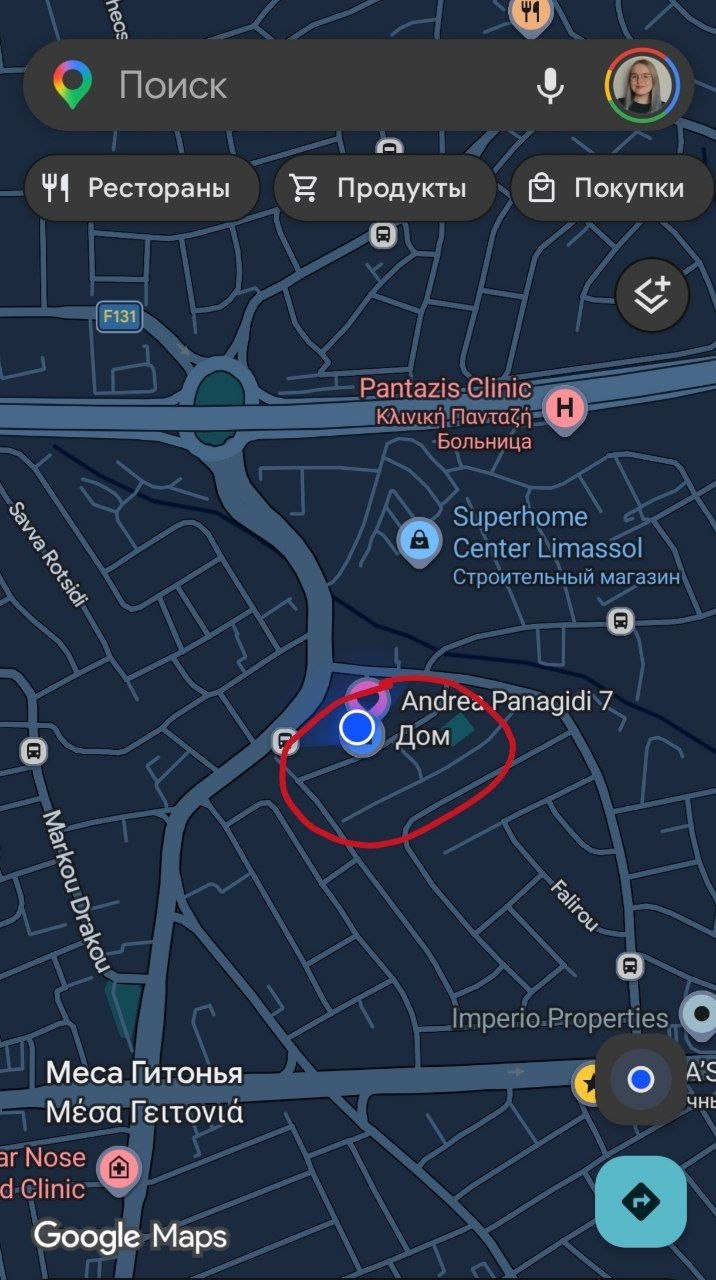Open the map layers button

click(652, 295)
